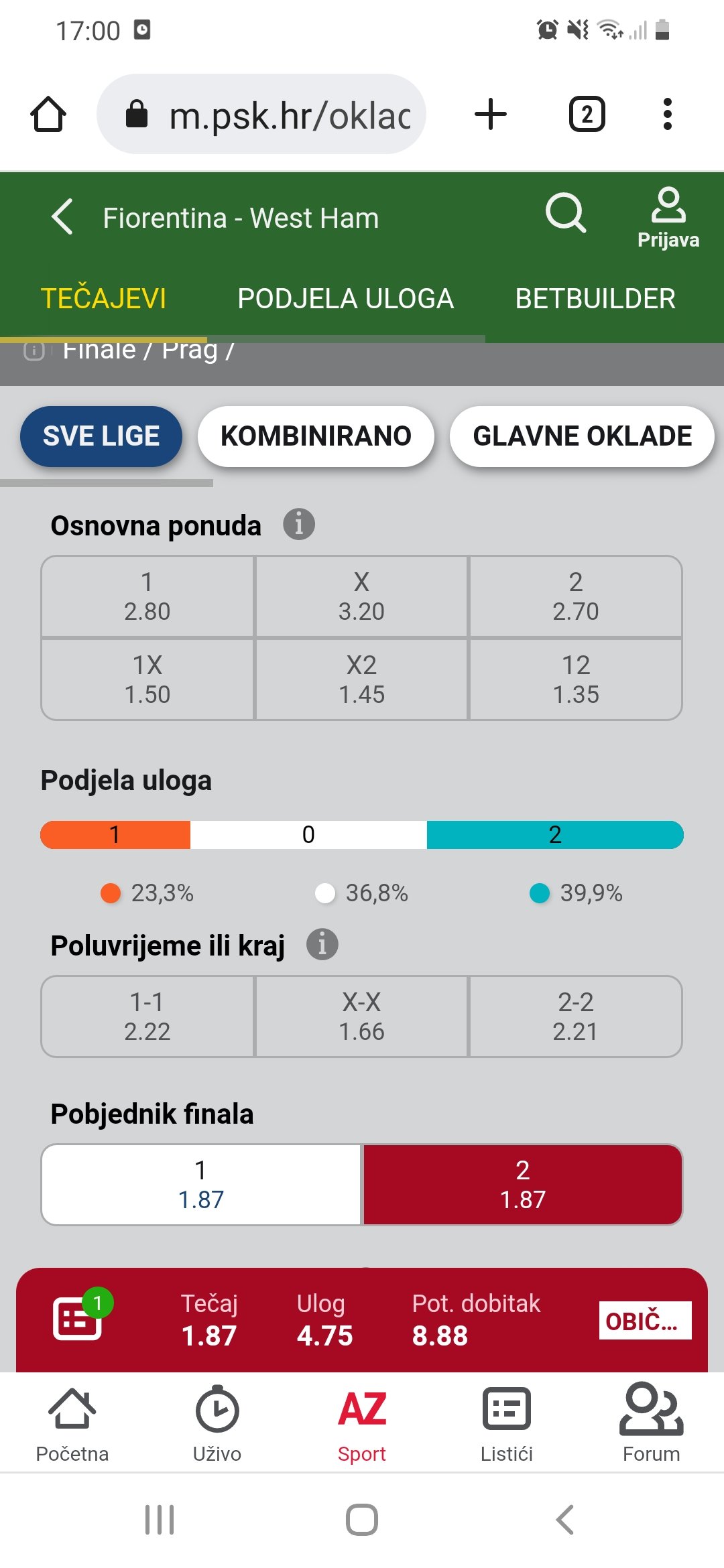Open the search magnifier icon

click(566, 214)
